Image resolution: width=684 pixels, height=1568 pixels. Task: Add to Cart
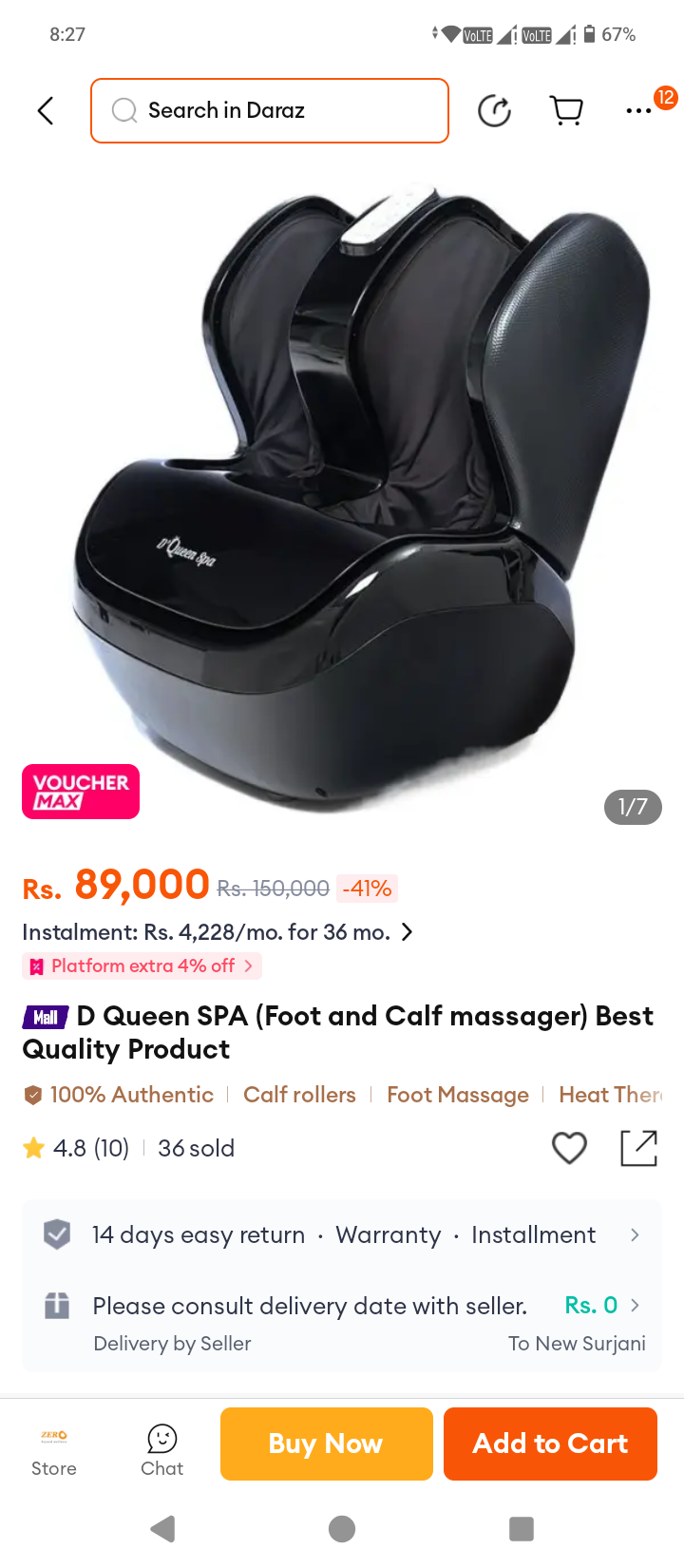pyautogui.click(x=550, y=1444)
